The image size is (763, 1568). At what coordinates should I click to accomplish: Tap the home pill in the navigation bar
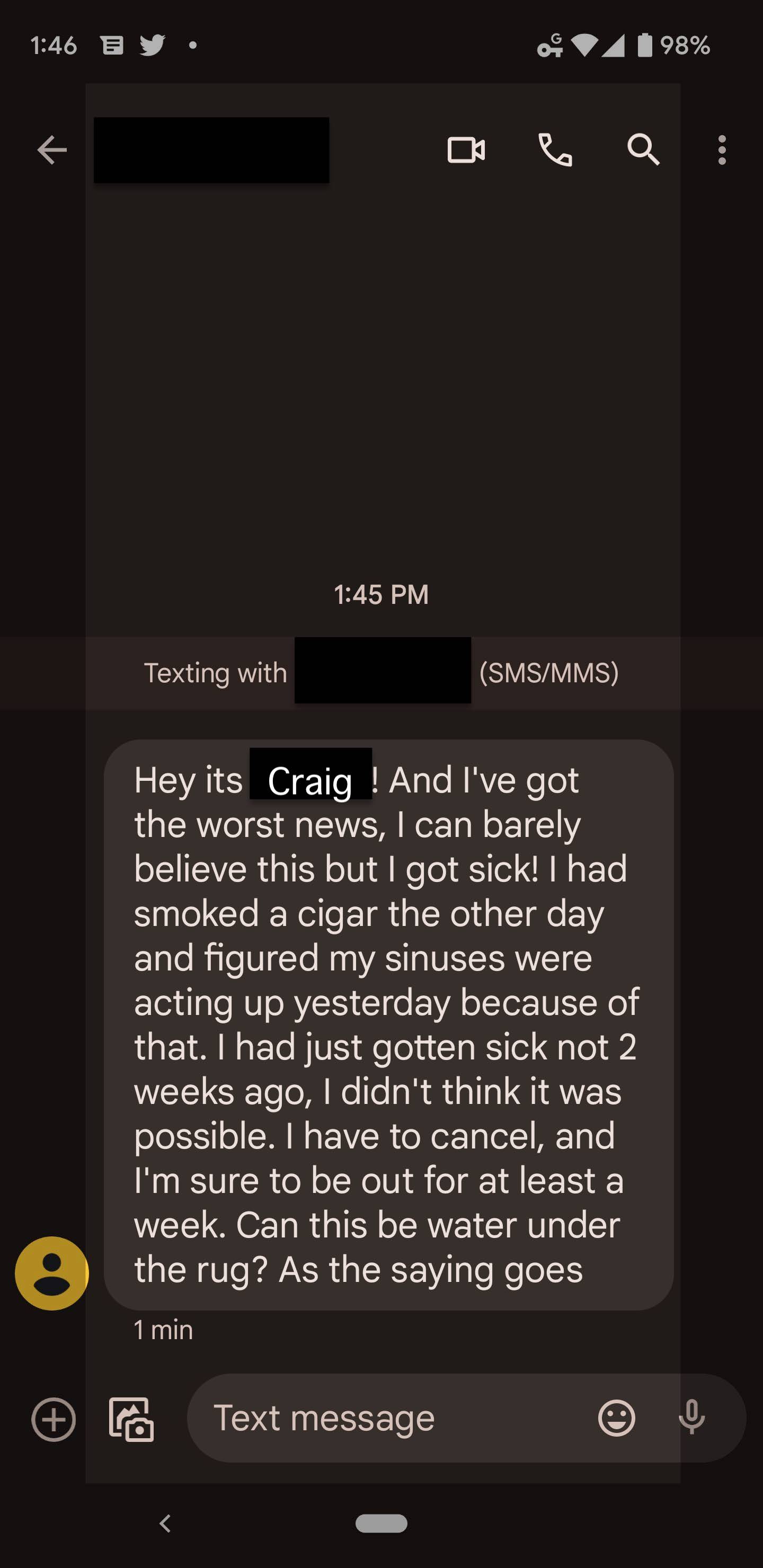[381, 1523]
